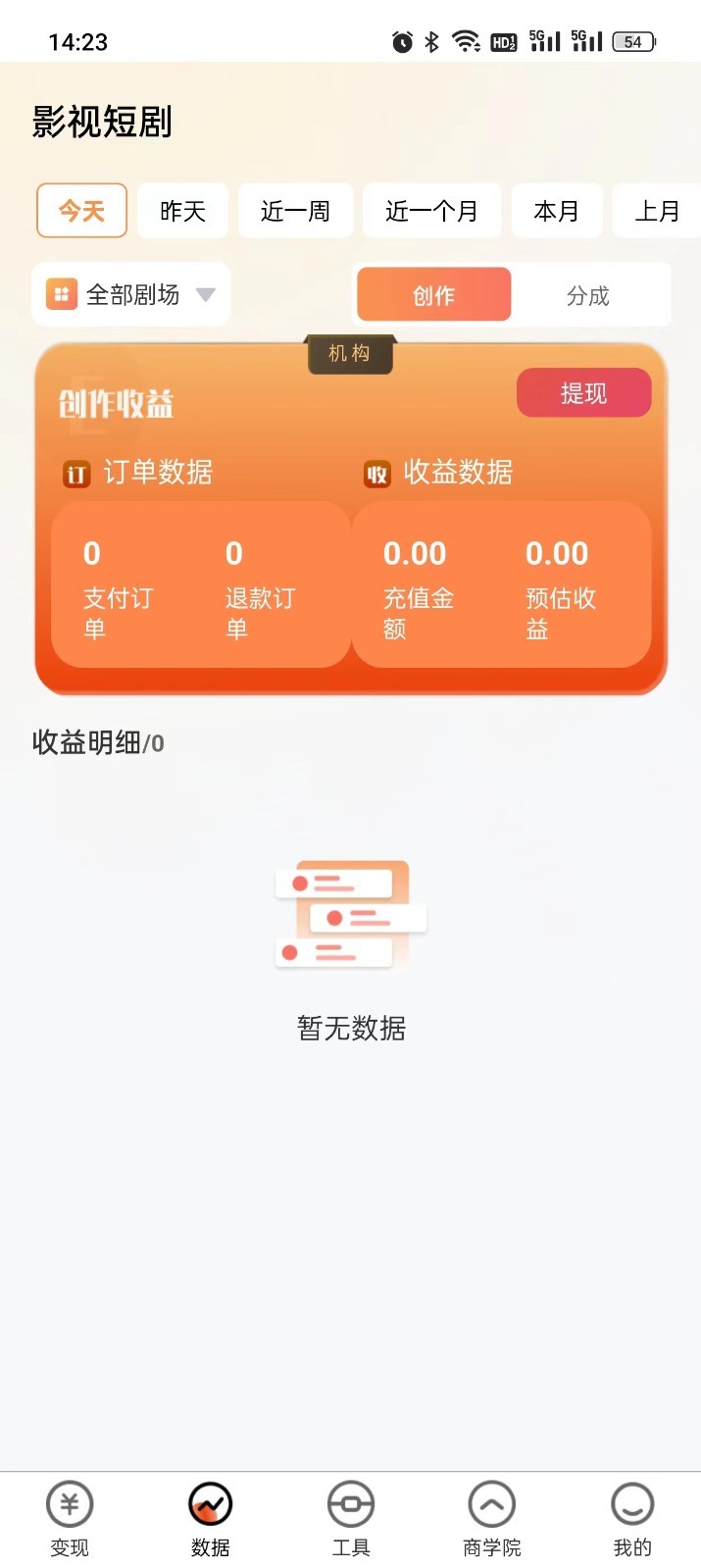Switch to the 商学院 tab

click(491, 1517)
